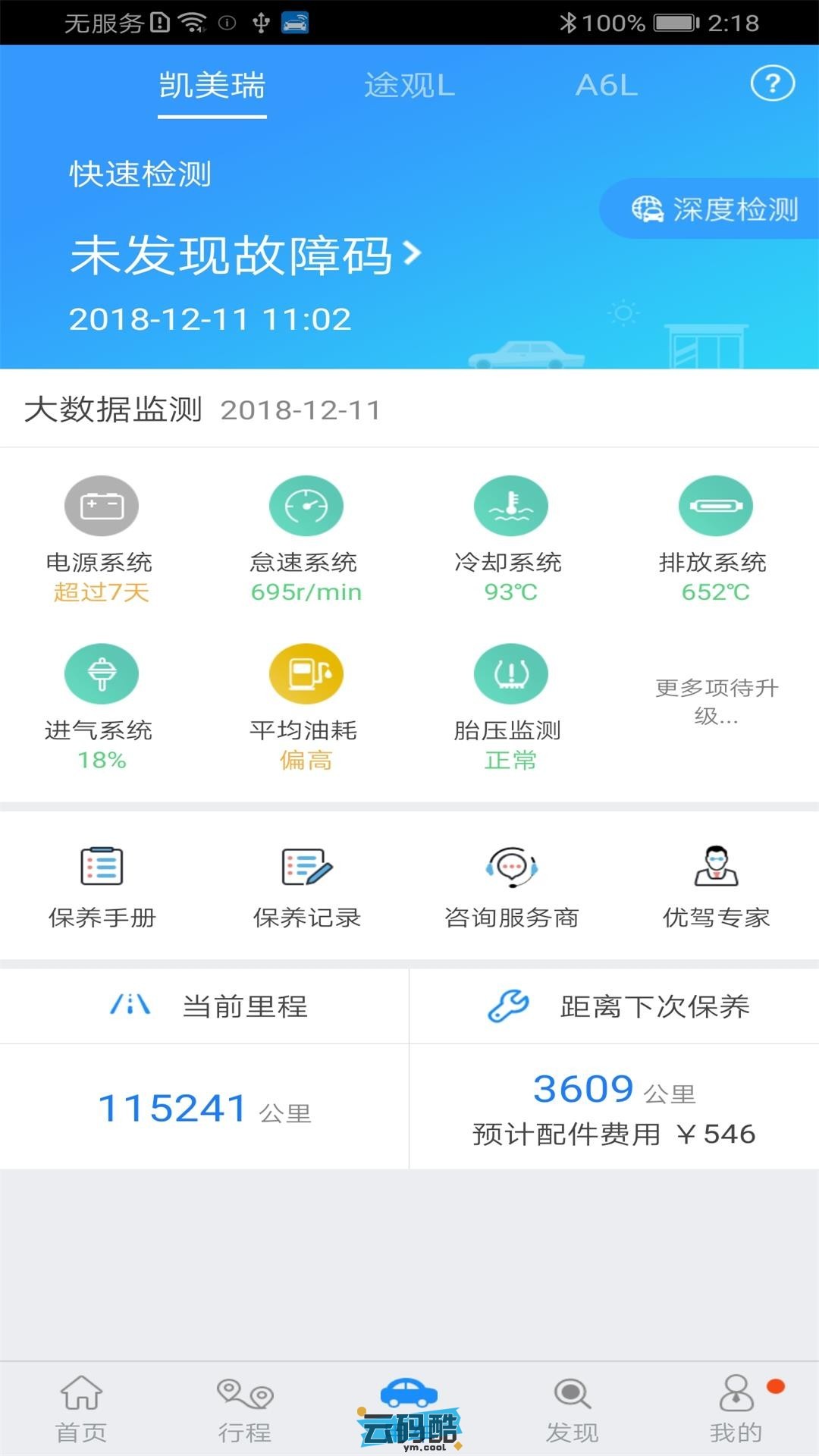The height and width of the screenshot is (1456, 819).
Task: Open 未发现故障码 fault code details
Action: click(245, 255)
